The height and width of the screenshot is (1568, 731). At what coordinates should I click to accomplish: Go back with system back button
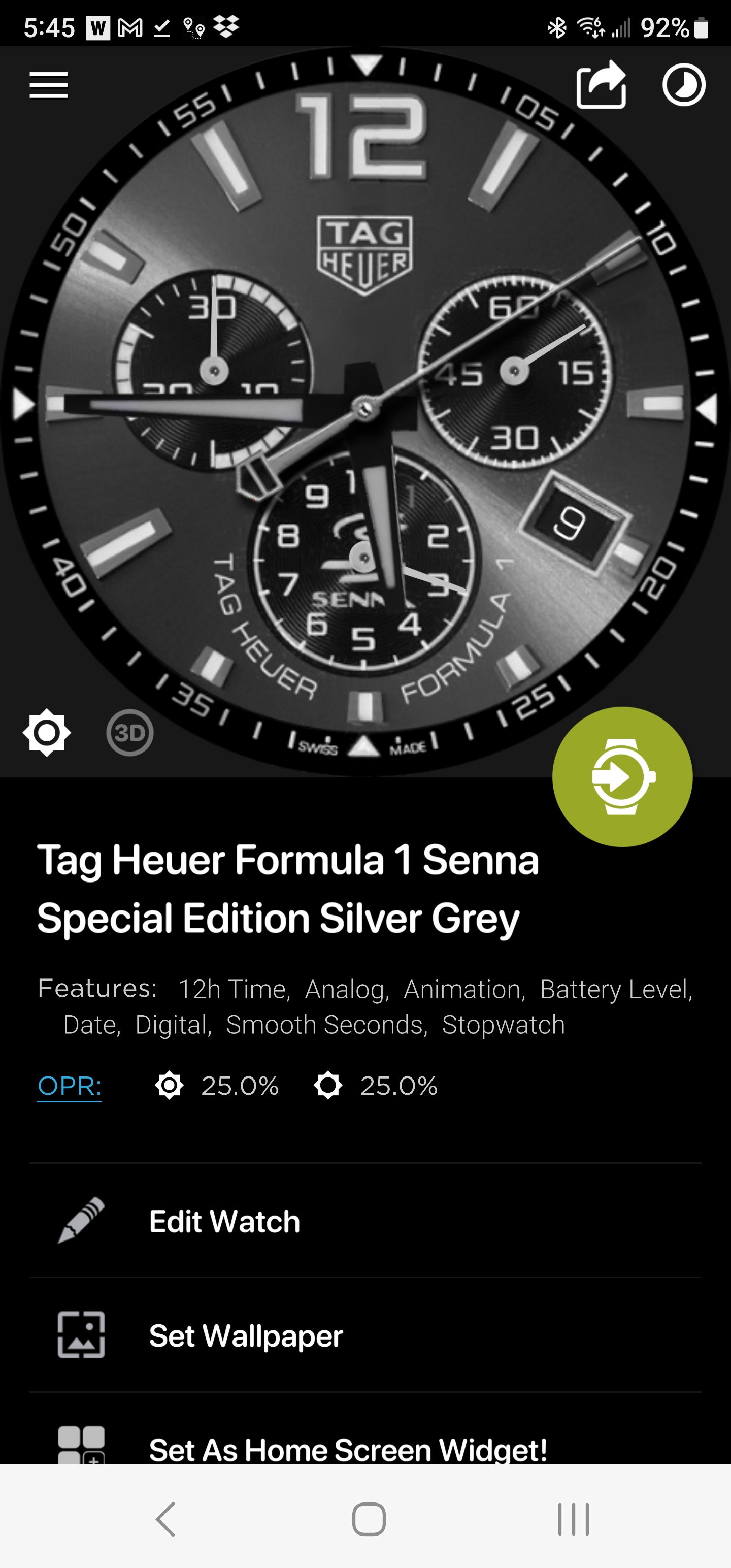click(x=165, y=1519)
